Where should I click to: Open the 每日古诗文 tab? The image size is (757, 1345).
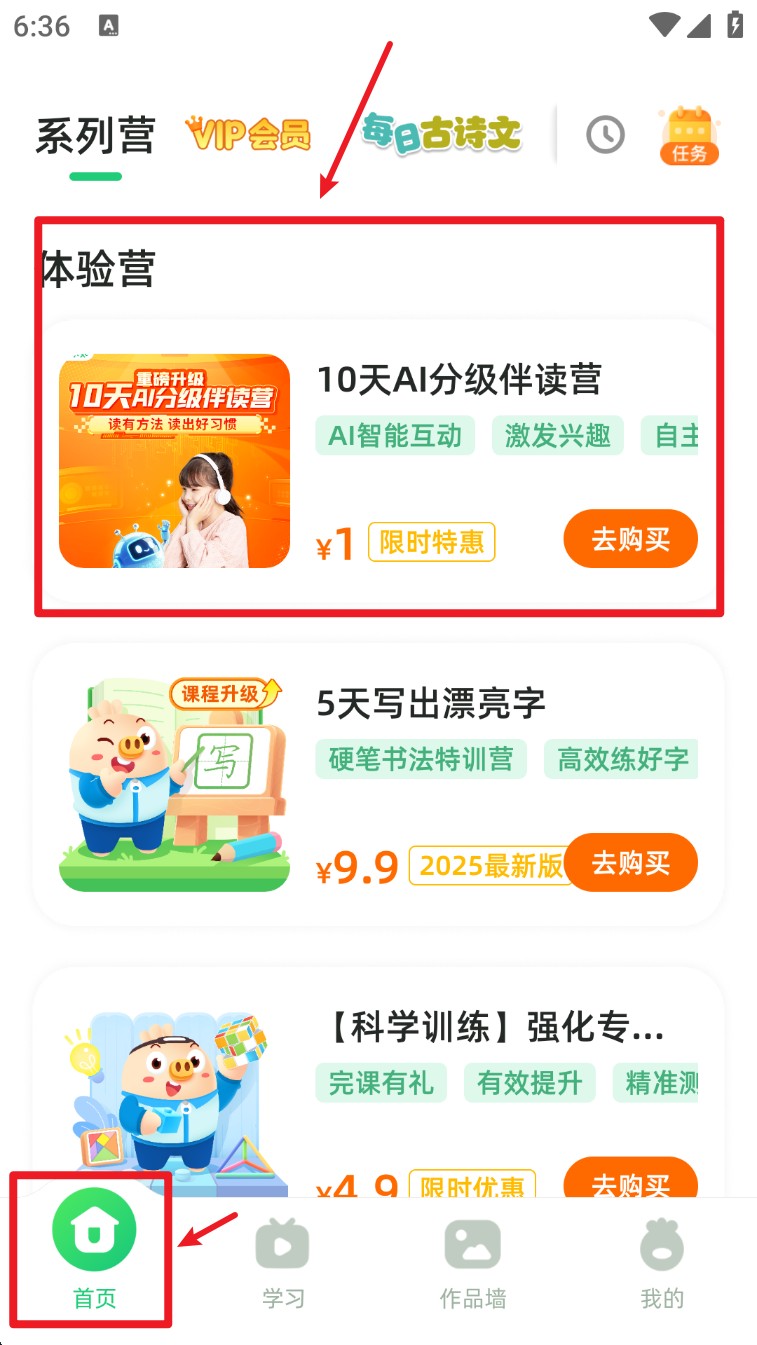point(442,133)
